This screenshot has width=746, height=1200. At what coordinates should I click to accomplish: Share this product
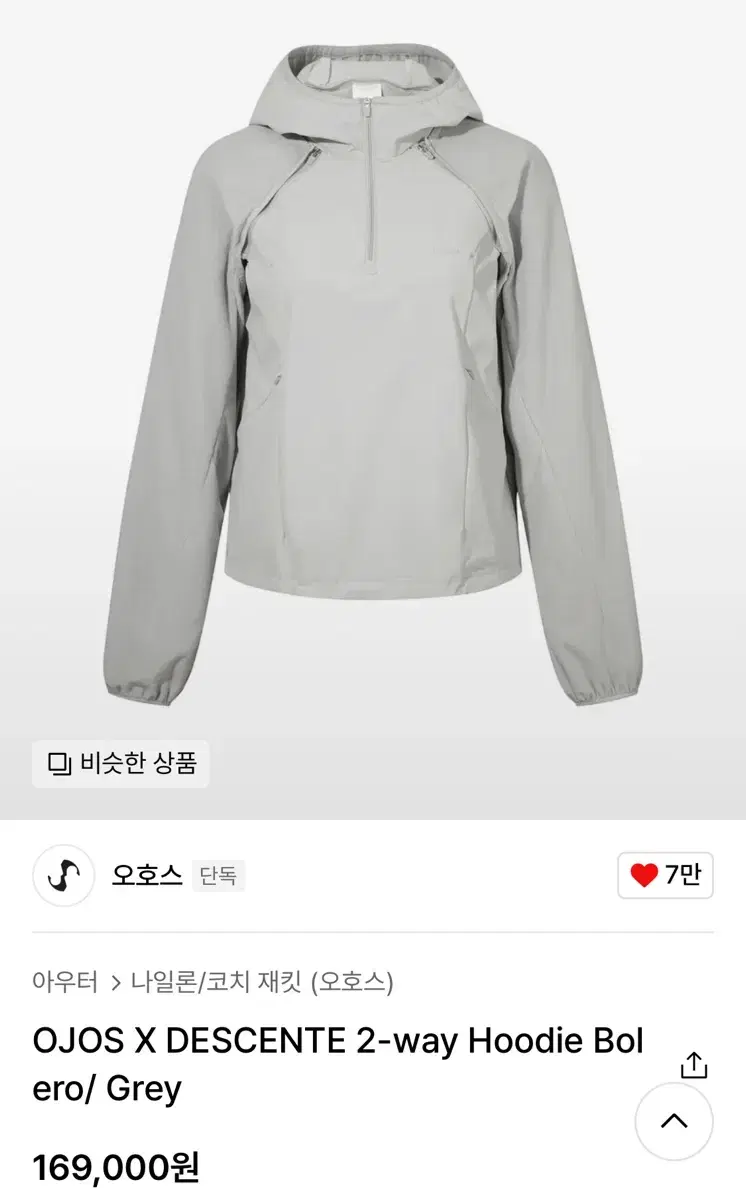(x=694, y=1065)
